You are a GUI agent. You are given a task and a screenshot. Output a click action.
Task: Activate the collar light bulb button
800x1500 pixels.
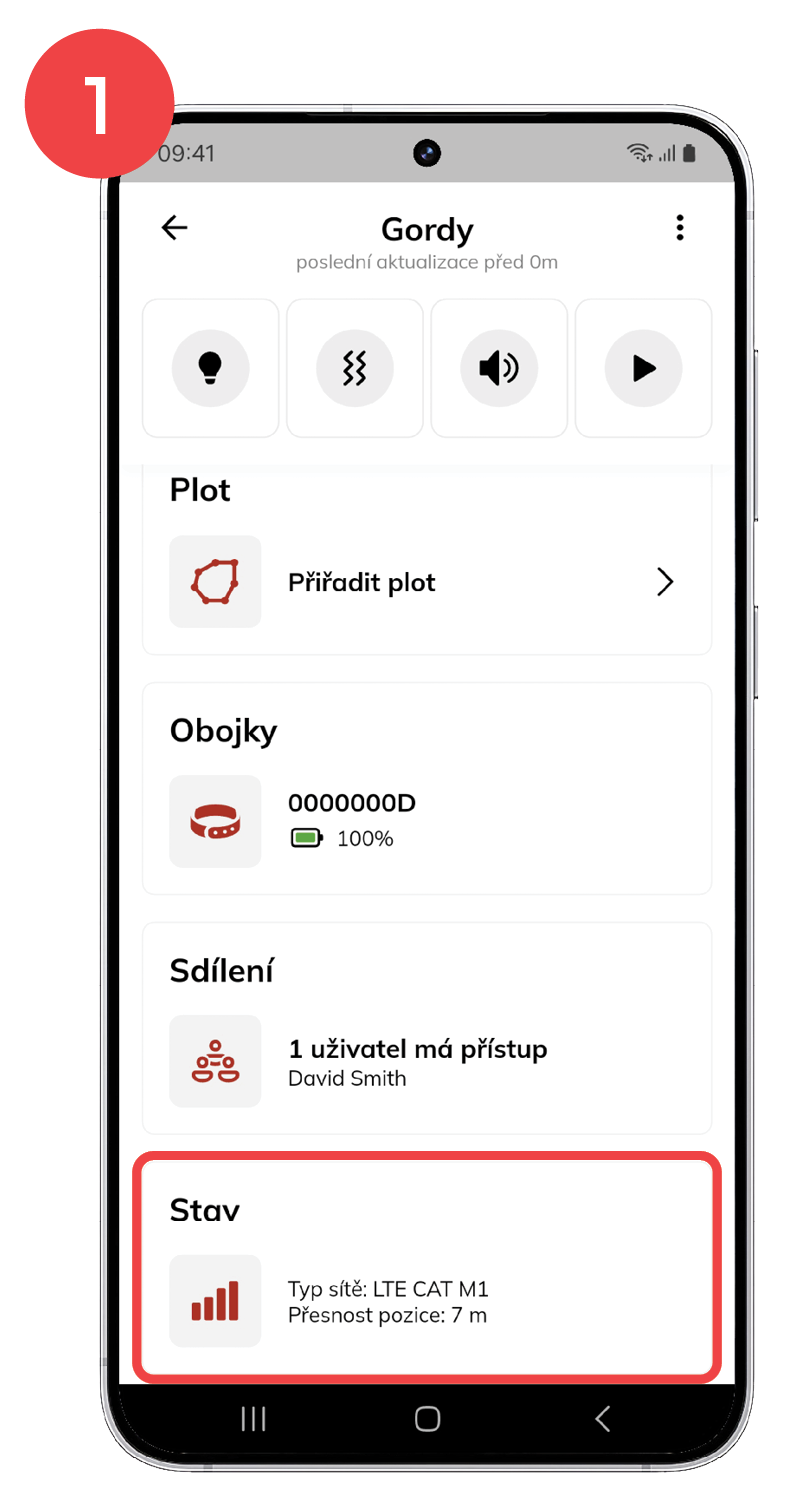coord(211,368)
